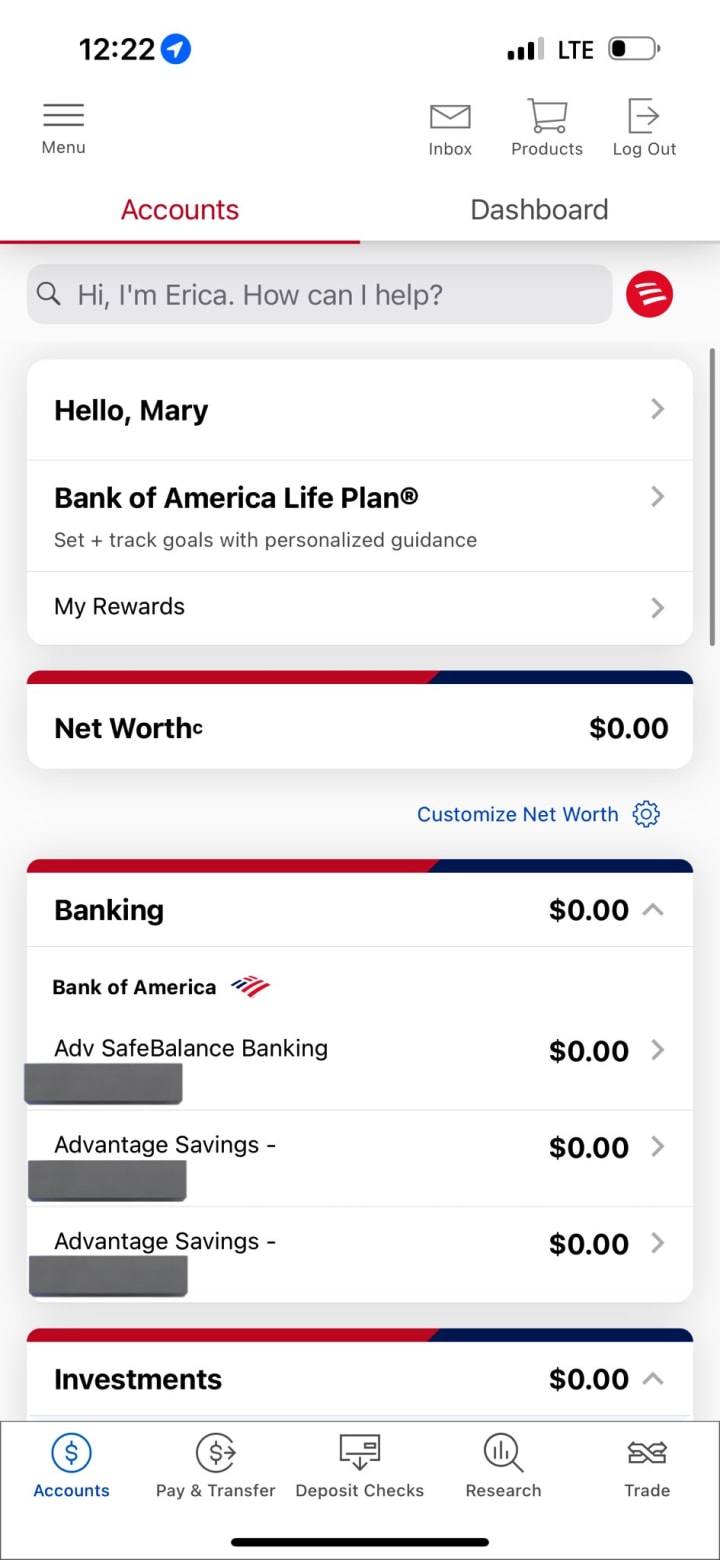This screenshot has height=1560, width=720.
Task: Select the Accounts tab in bottom bar
Action: (71, 1465)
